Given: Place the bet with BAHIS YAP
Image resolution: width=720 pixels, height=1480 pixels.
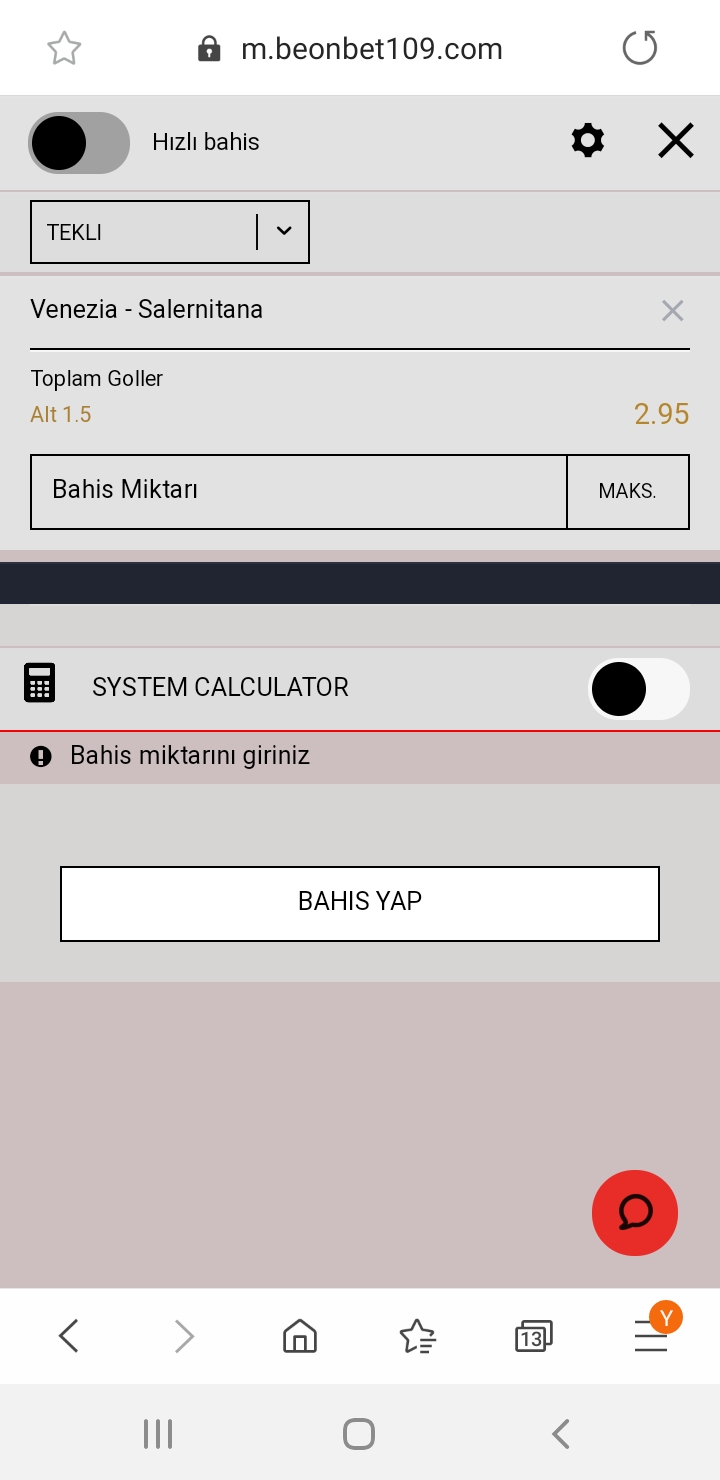Looking at the screenshot, I should pos(360,904).
